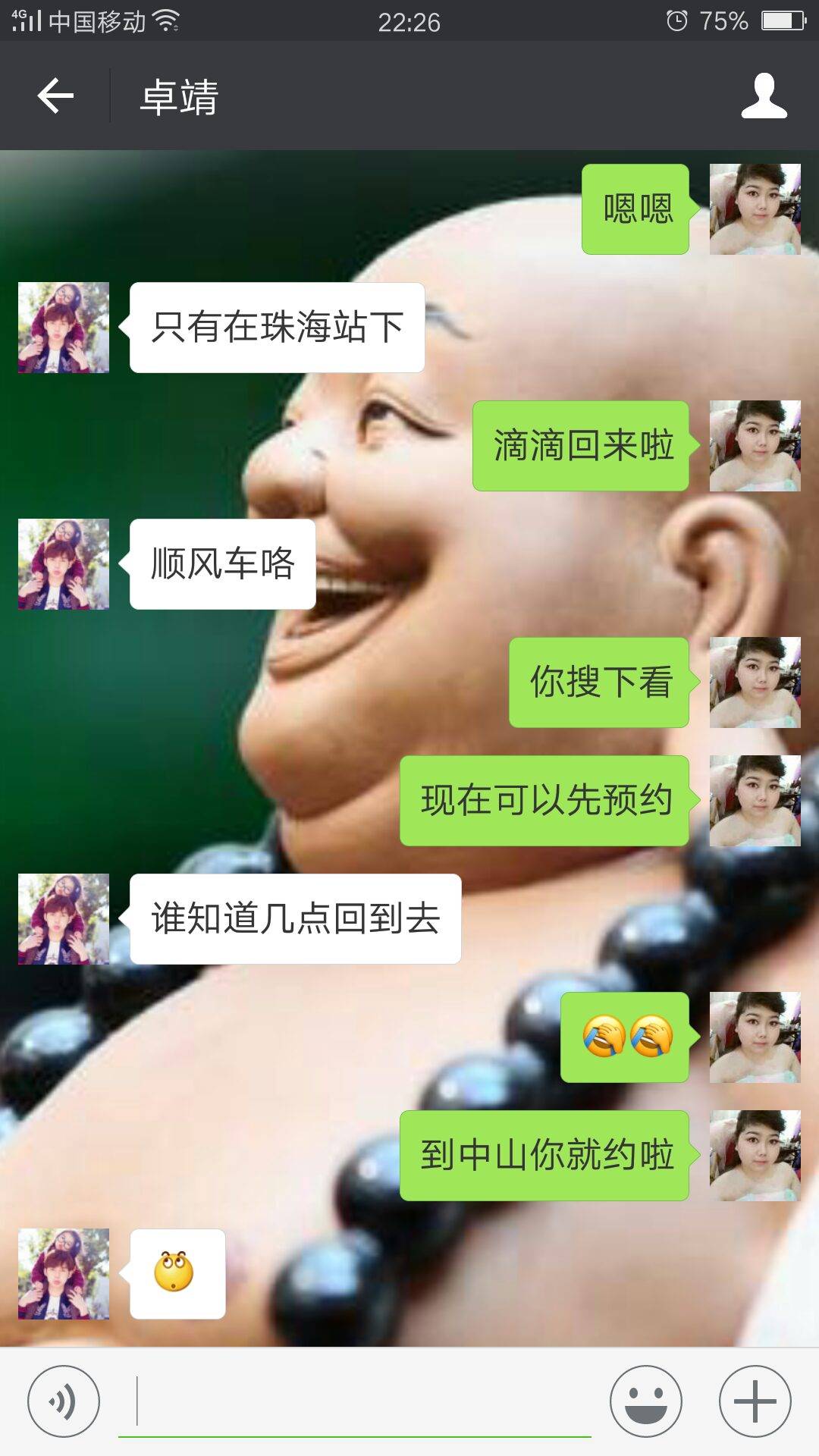Viewport: 819px width, 1456px height.
Task: Tap my avatar beside 滴滴回来啦
Action: point(755,446)
